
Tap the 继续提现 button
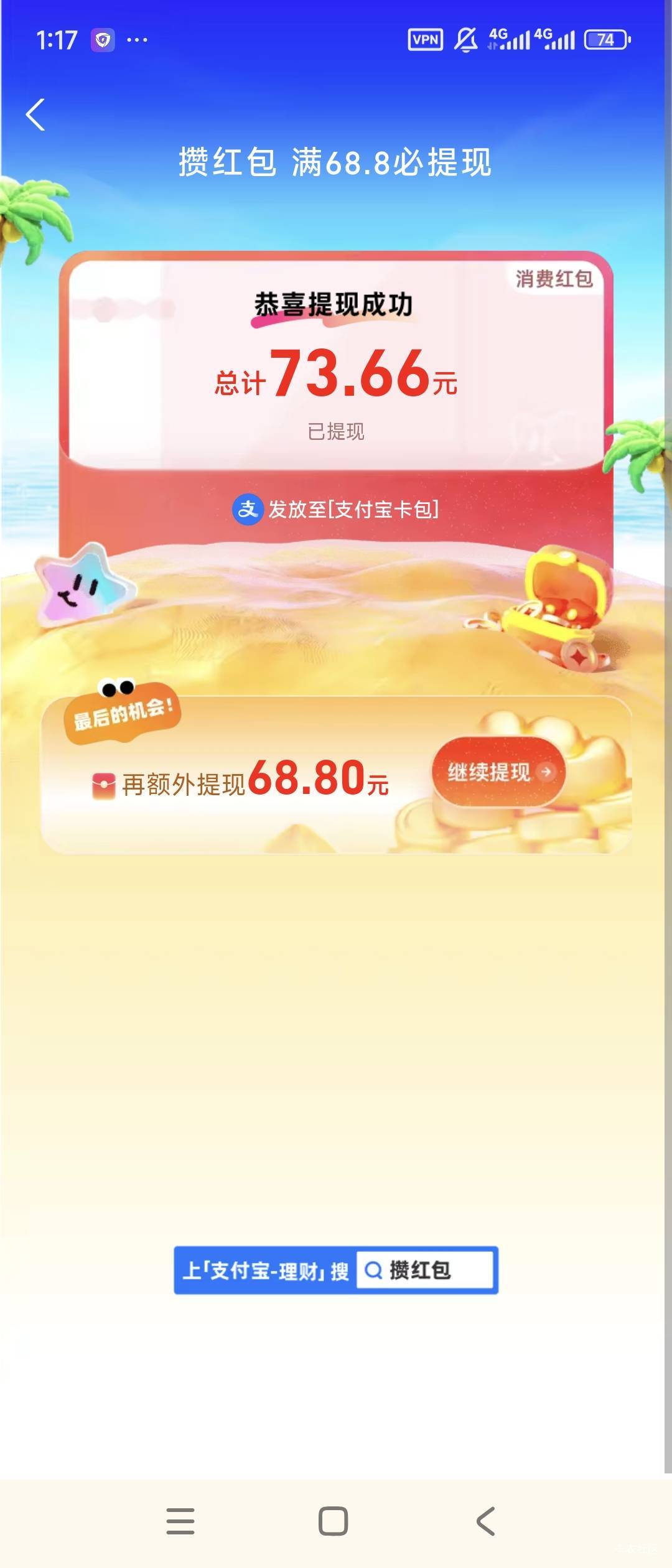pyautogui.click(x=498, y=772)
